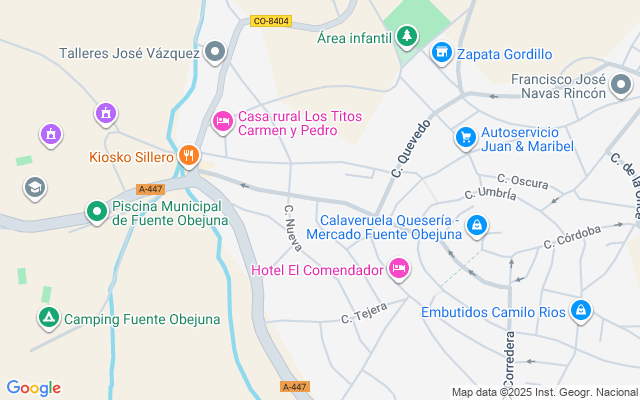Viewport: 640px width, 400px height.
Task: Select the Calaveruela Quesería shopping pin
Action: [x=477, y=226]
